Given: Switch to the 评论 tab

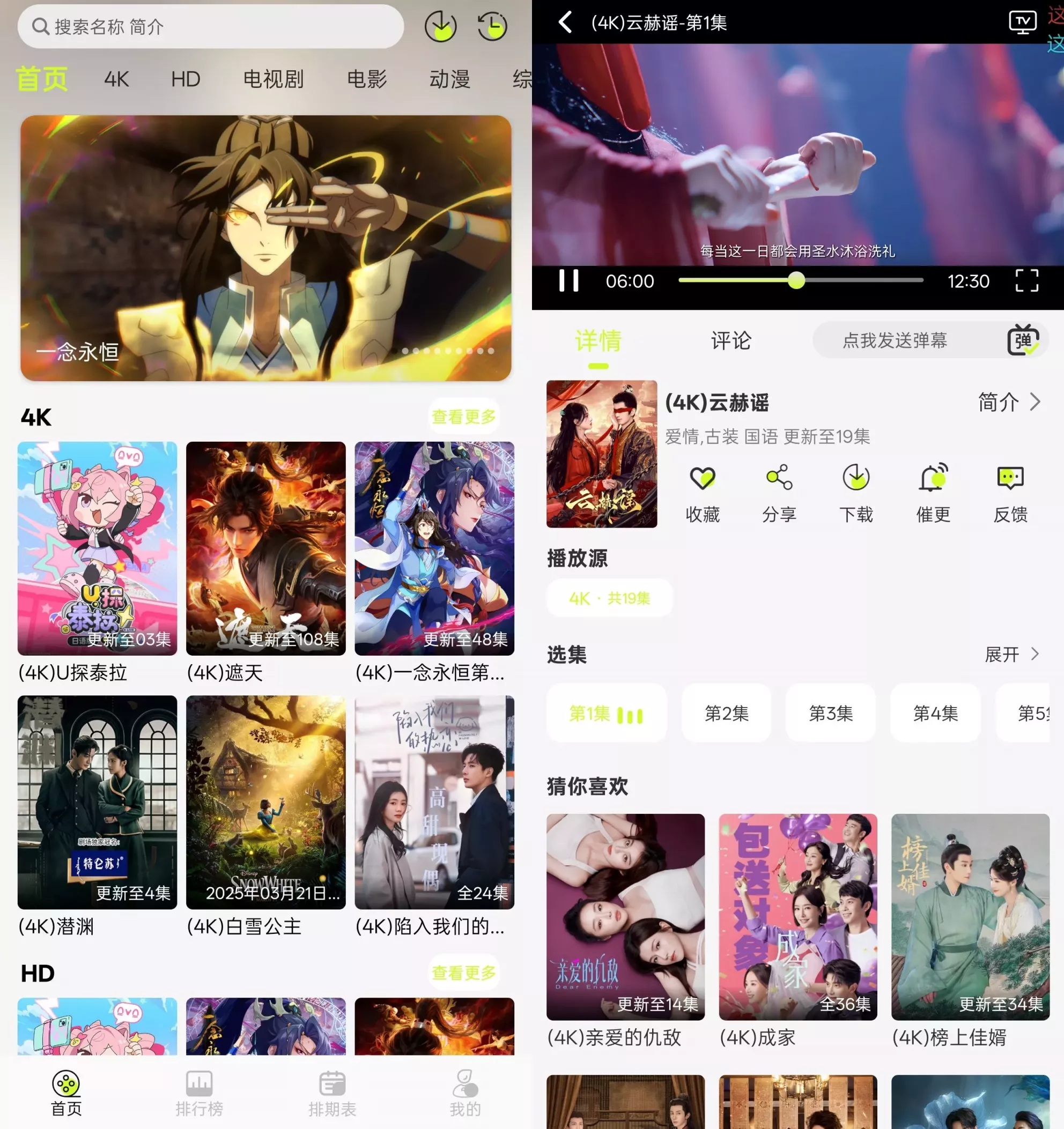Looking at the screenshot, I should point(730,341).
